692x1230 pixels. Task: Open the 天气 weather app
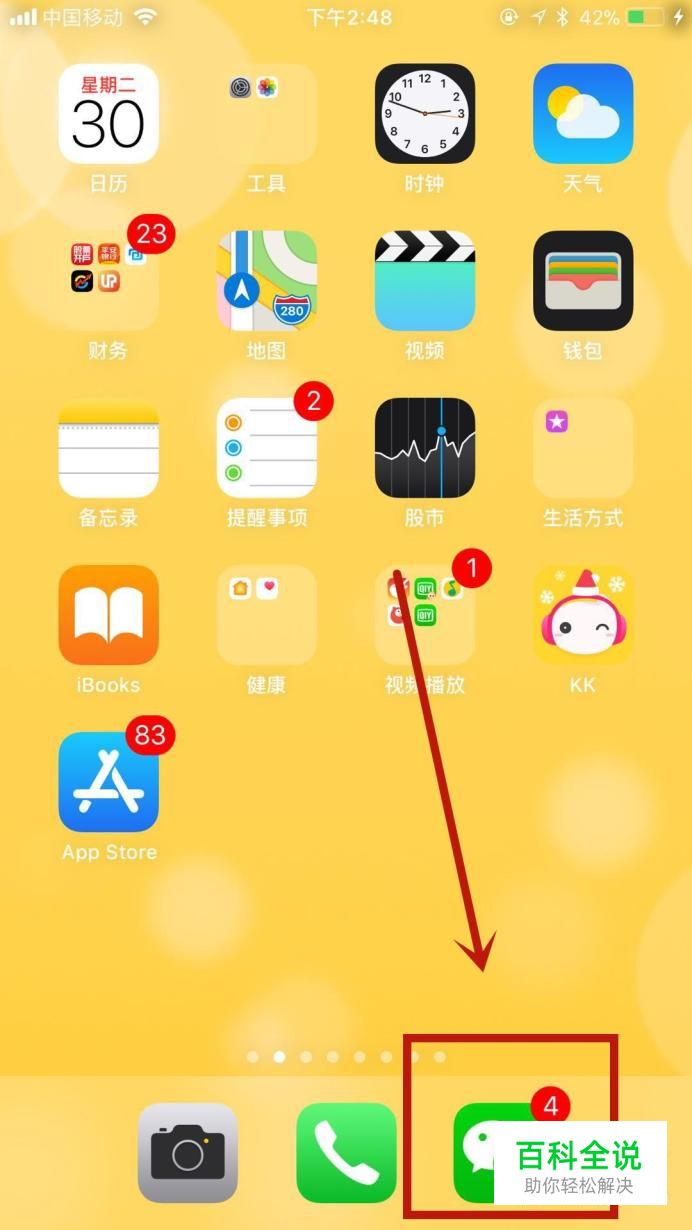pos(583,114)
